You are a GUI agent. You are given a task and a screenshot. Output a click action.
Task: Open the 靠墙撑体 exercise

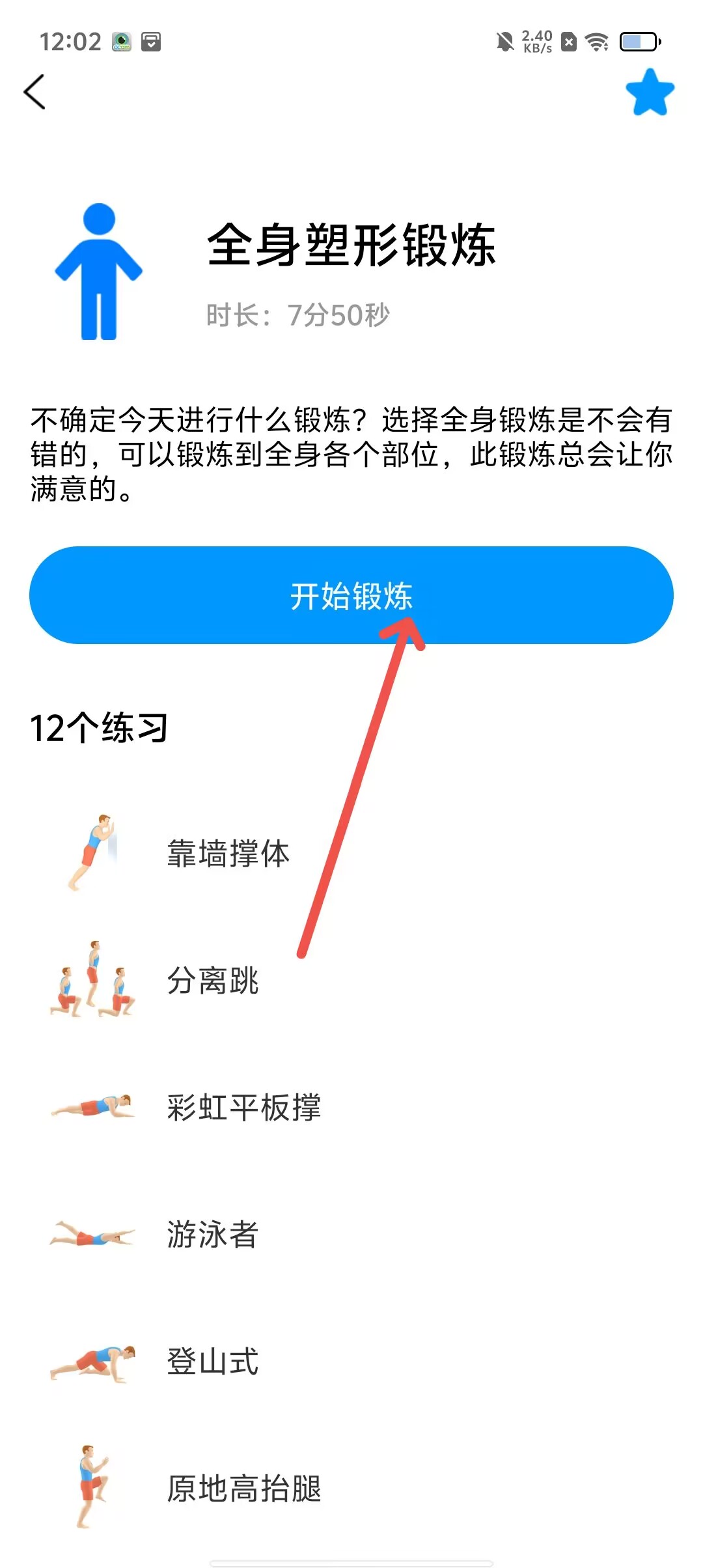(x=228, y=853)
